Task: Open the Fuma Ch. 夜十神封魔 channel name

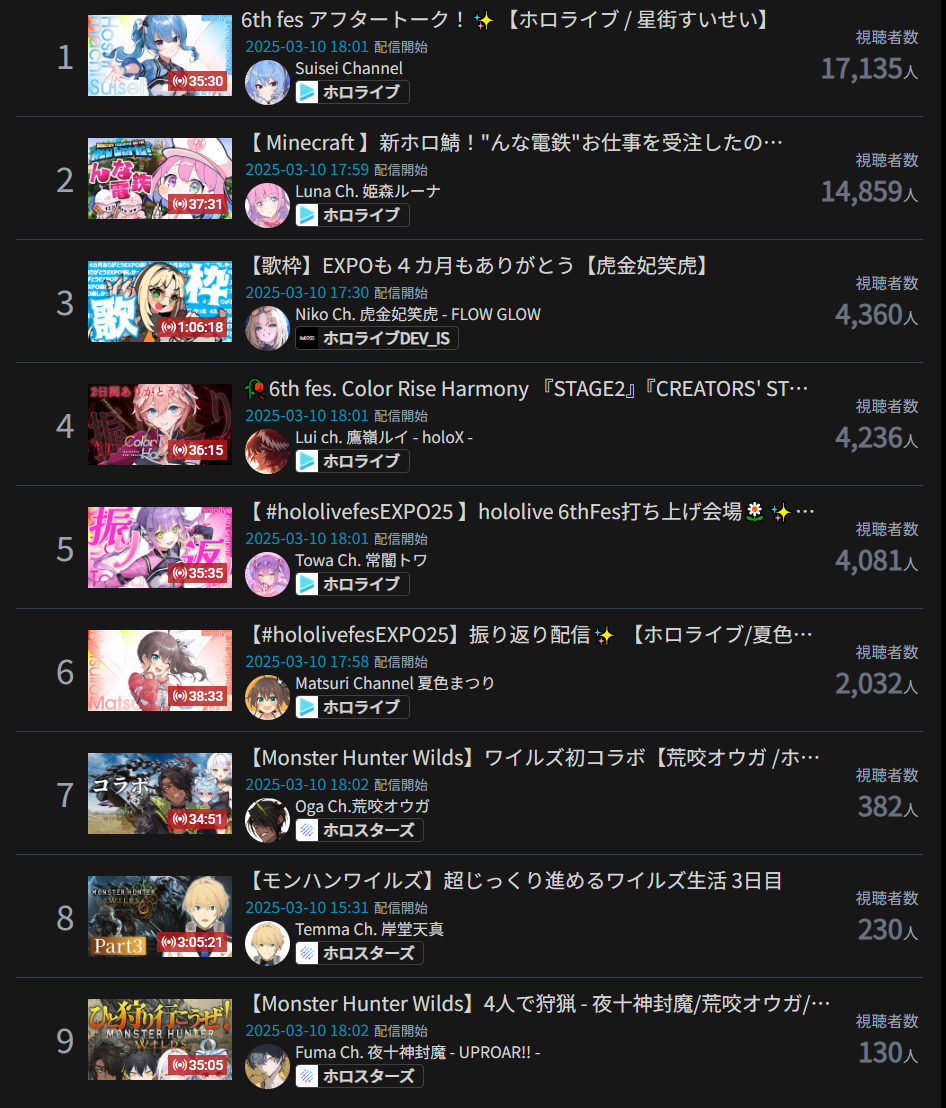Action: pos(417,1052)
